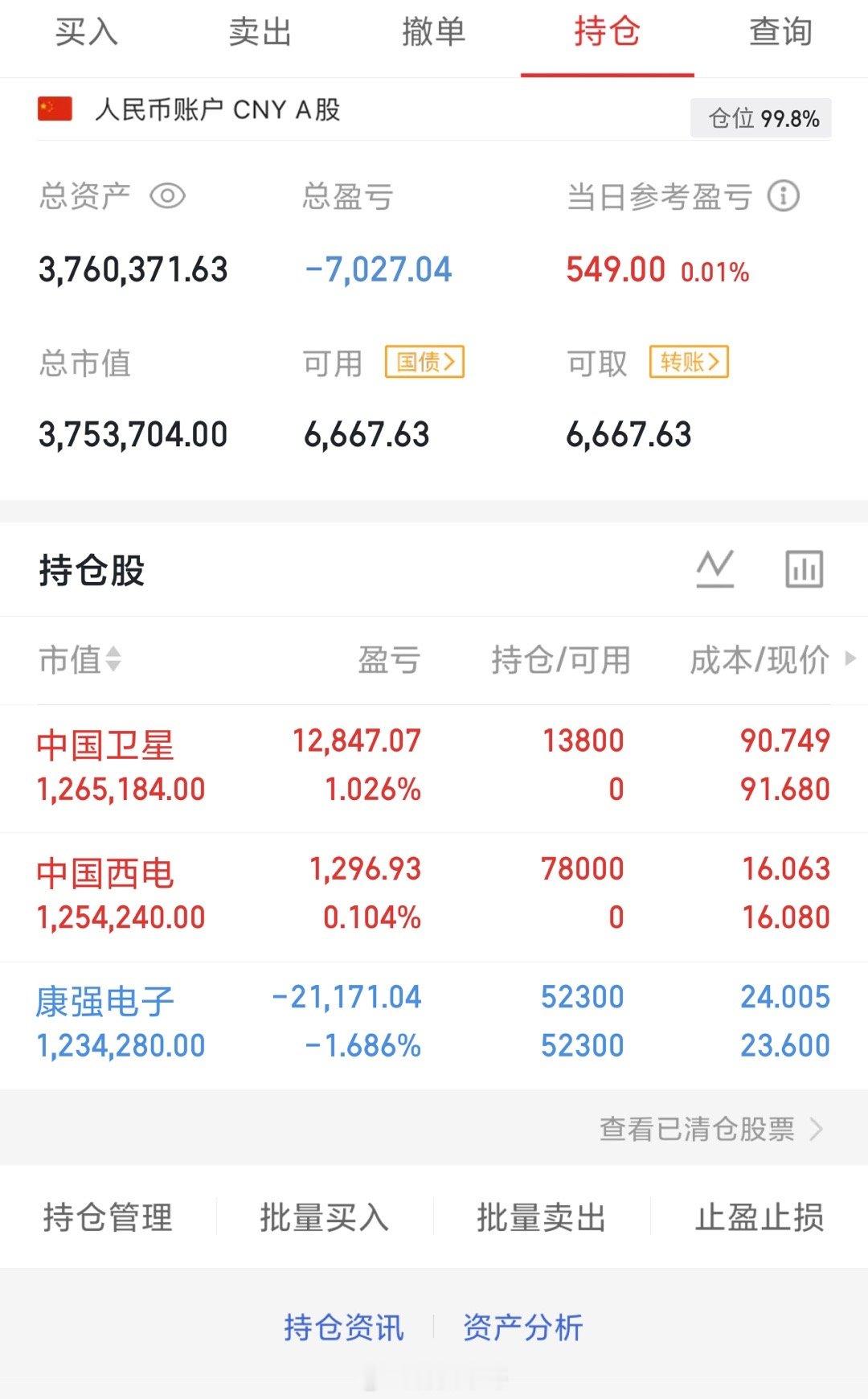Open the 国债 quick entry
This screenshot has height=1399, width=868.
424,363
